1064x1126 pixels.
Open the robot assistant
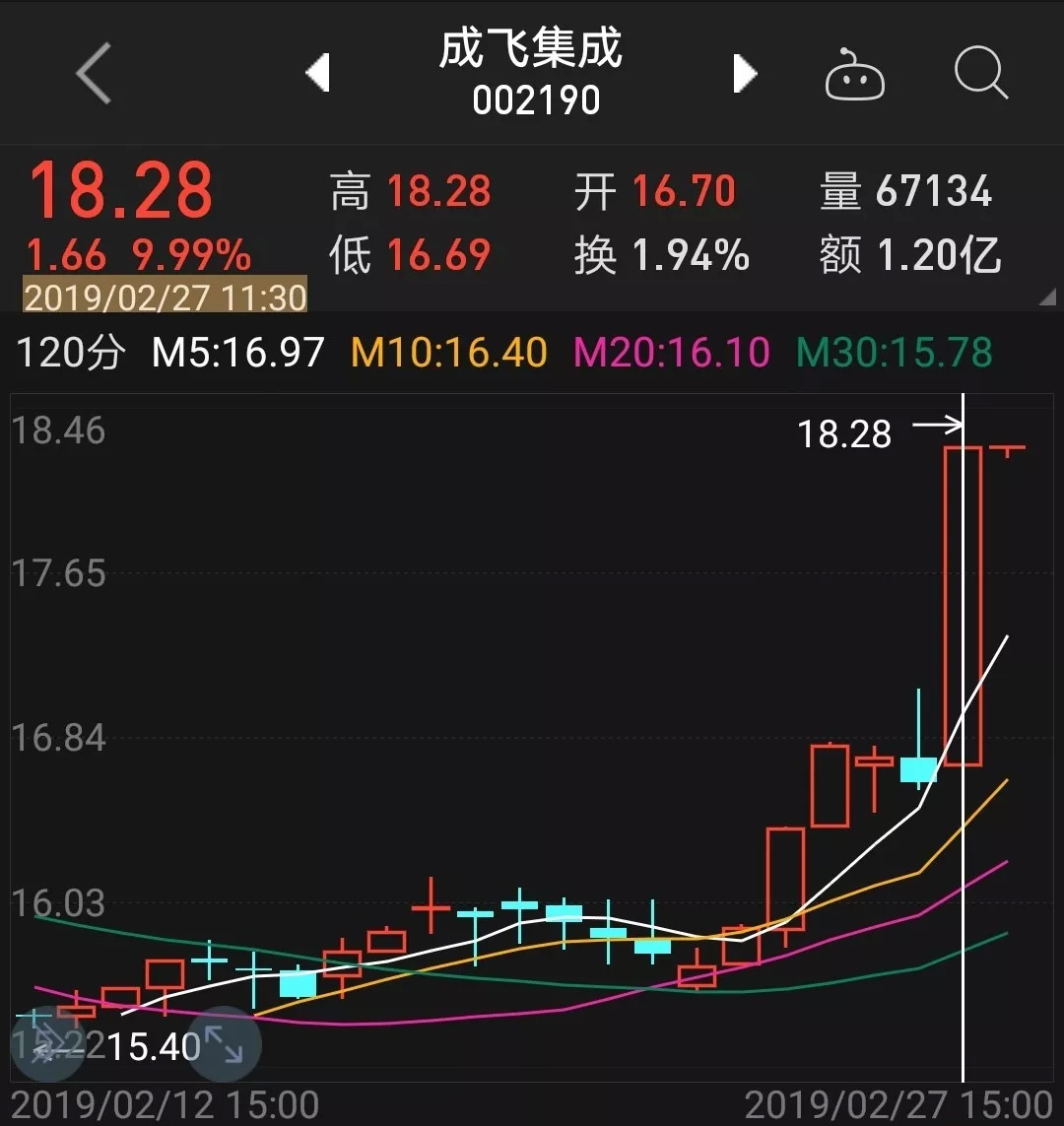pyautogui.click(x=854, y=76)
